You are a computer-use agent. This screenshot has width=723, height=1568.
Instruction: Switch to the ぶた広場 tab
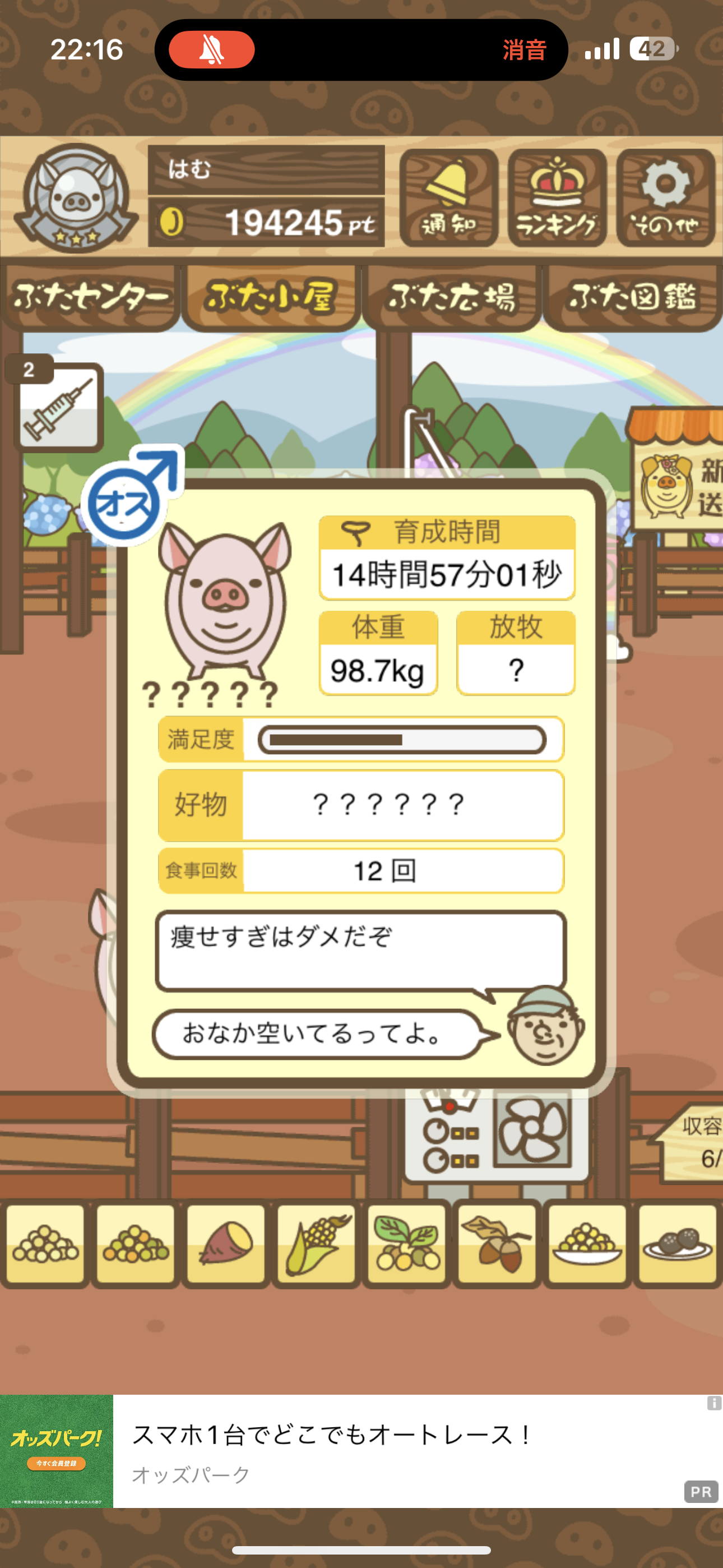(x=452, y=298)
